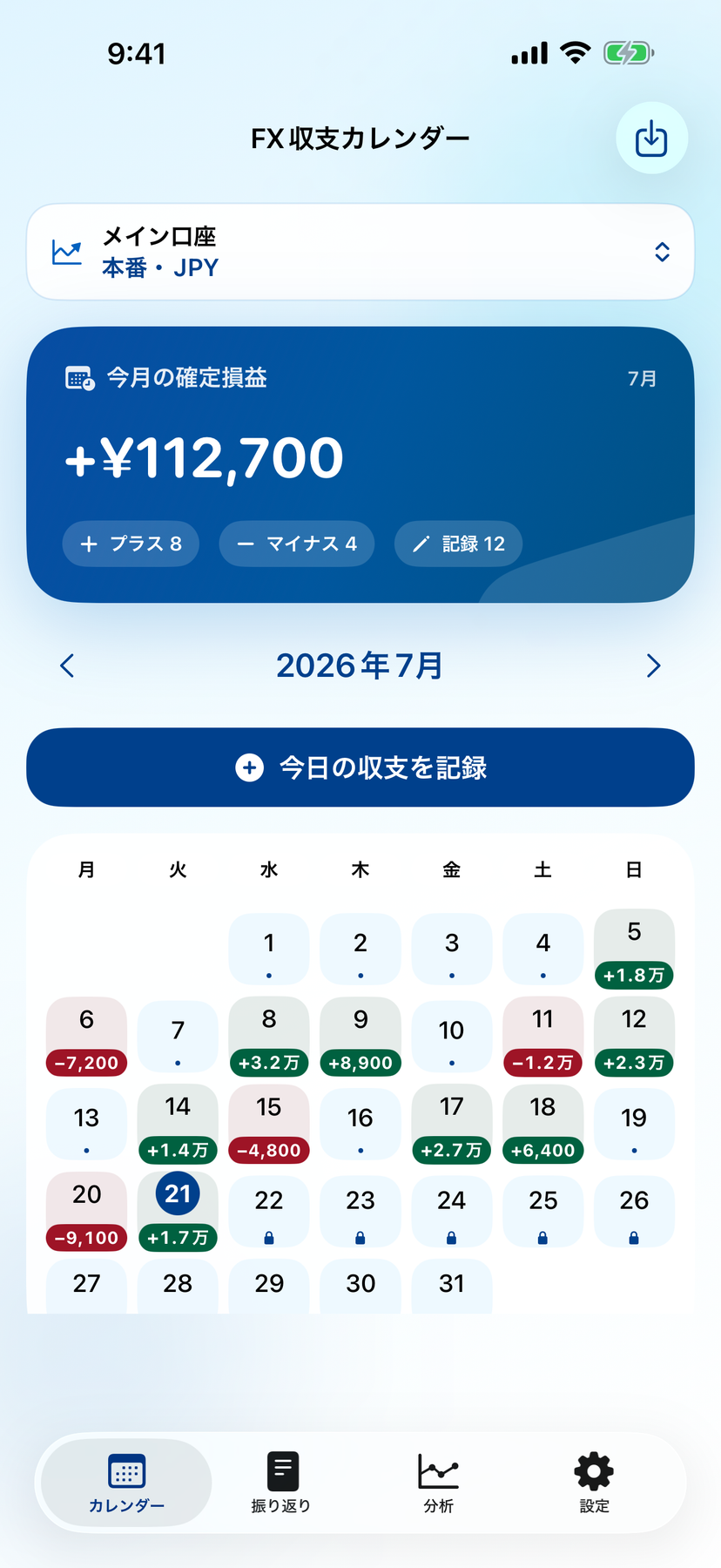This screenshot has height=1568, width=721.
Task: Filter by プラス 8 chip
Action: [131, 544]
